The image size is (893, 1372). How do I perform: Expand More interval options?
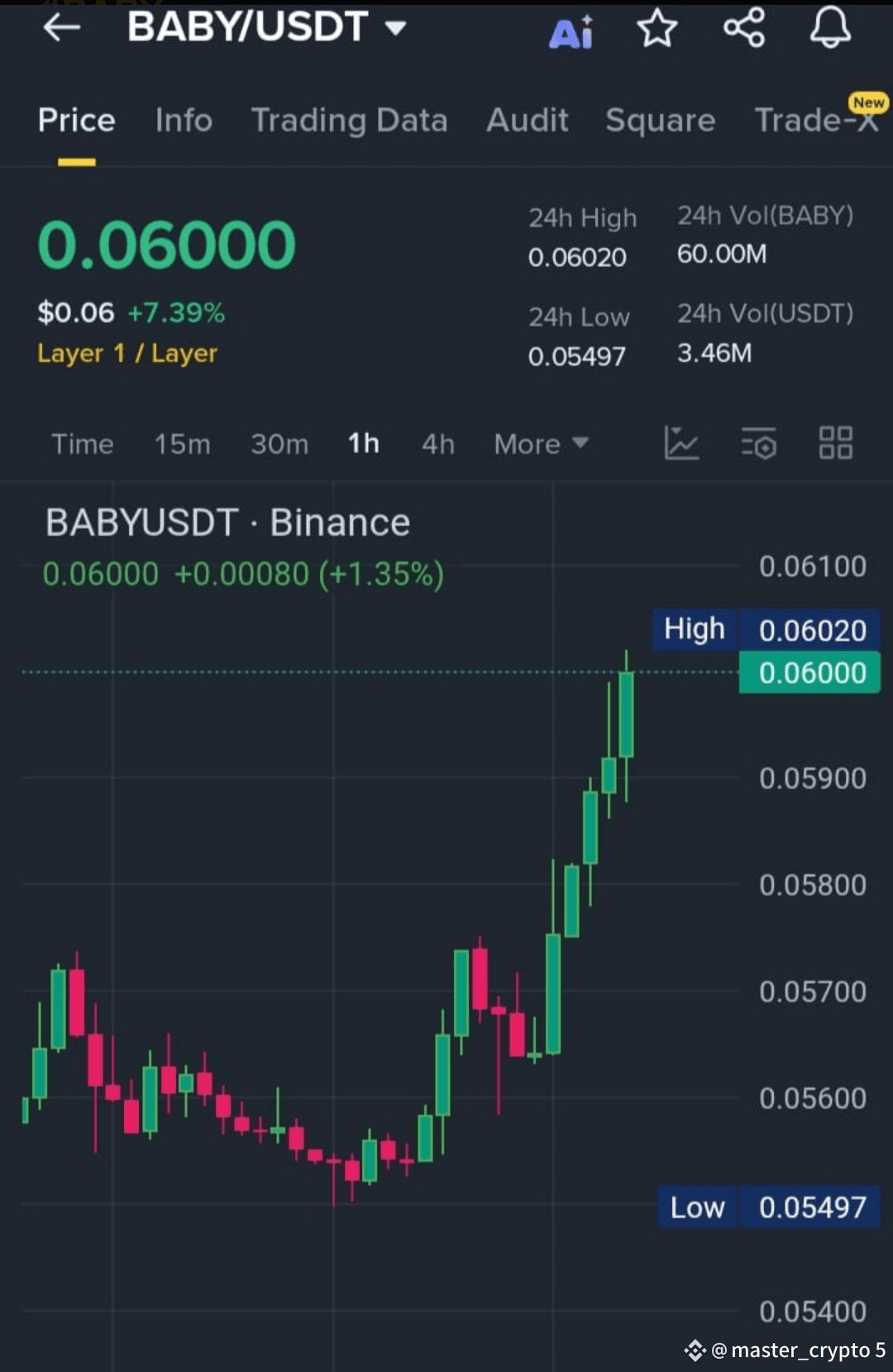pyautogui.click(x=541, y=444)
